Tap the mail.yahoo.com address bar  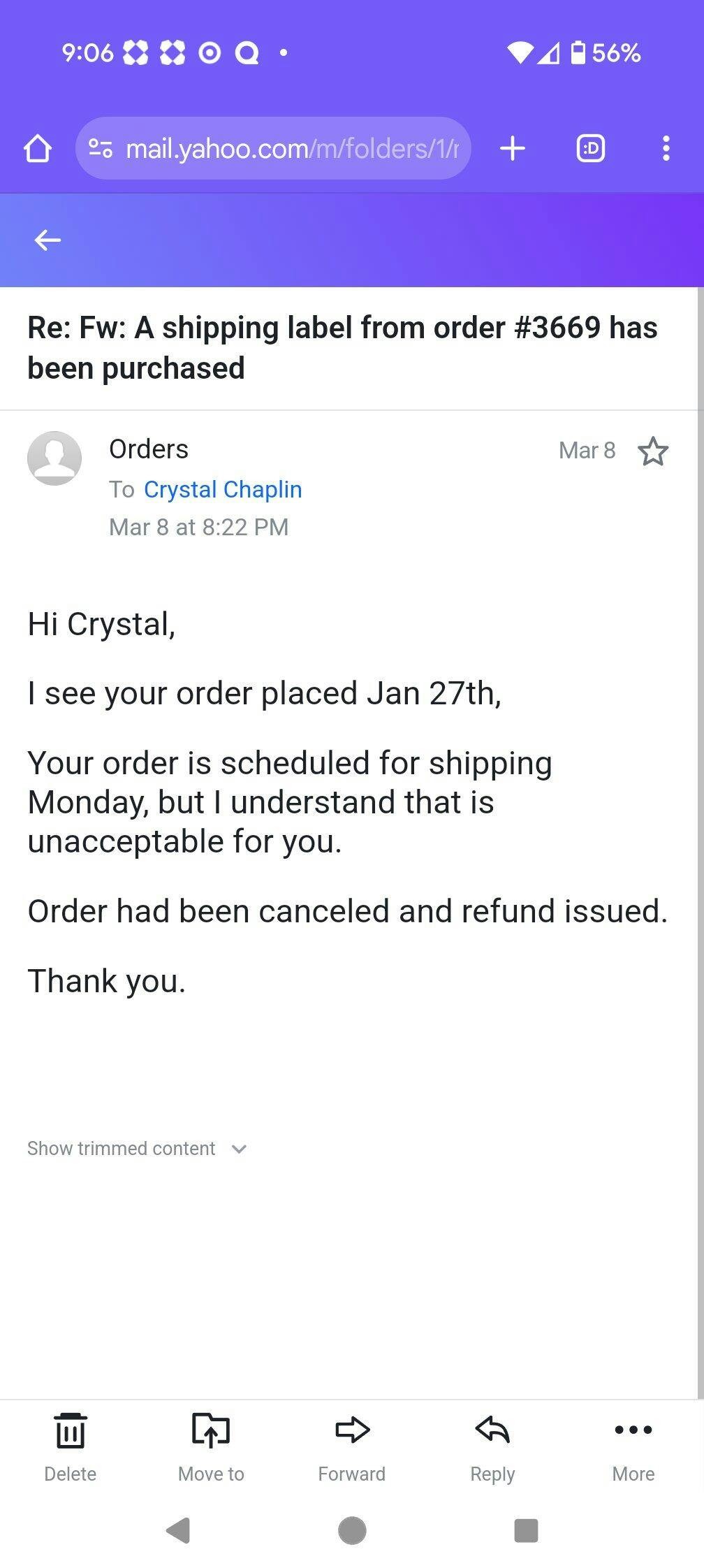click(273, 148)
